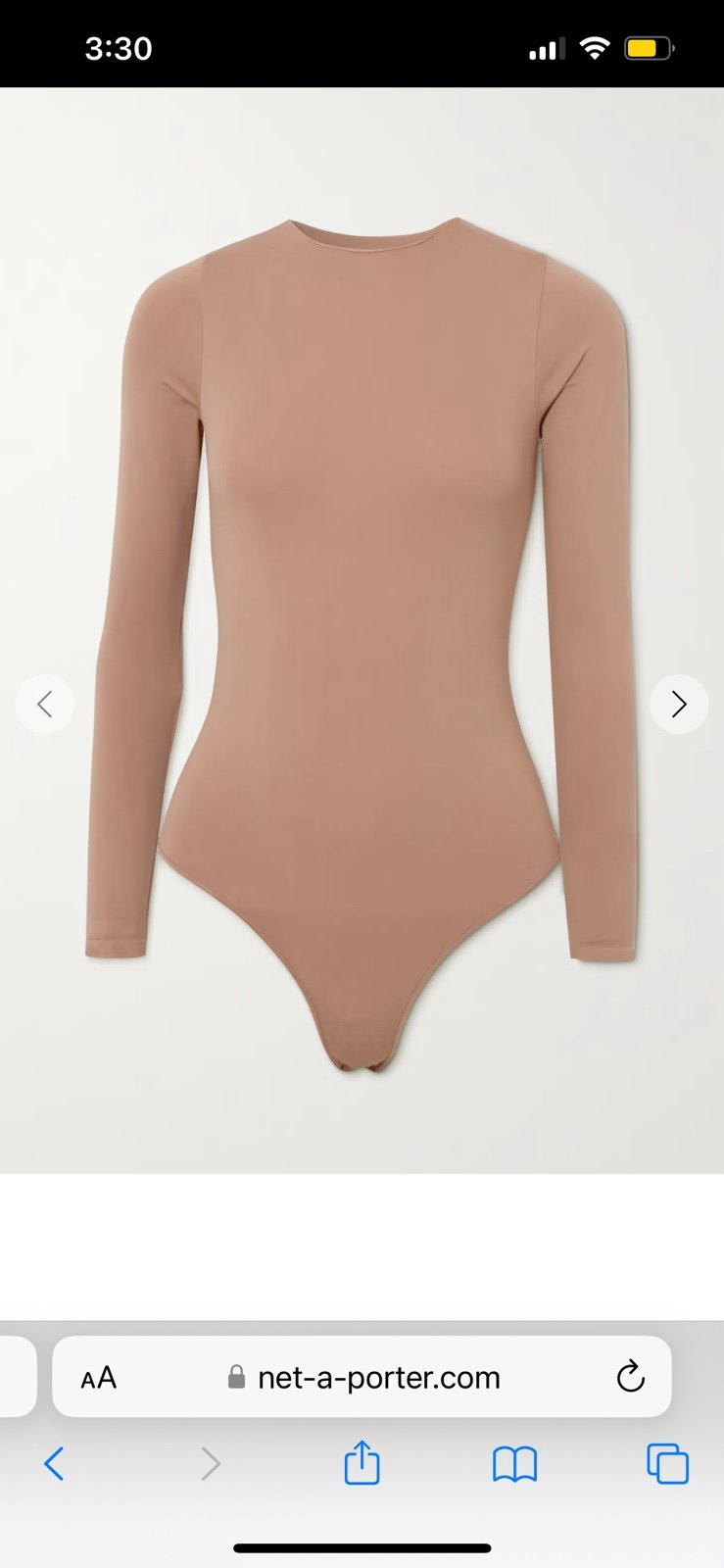Reload the current page

pyautogui.click(x=631, y=1377)
